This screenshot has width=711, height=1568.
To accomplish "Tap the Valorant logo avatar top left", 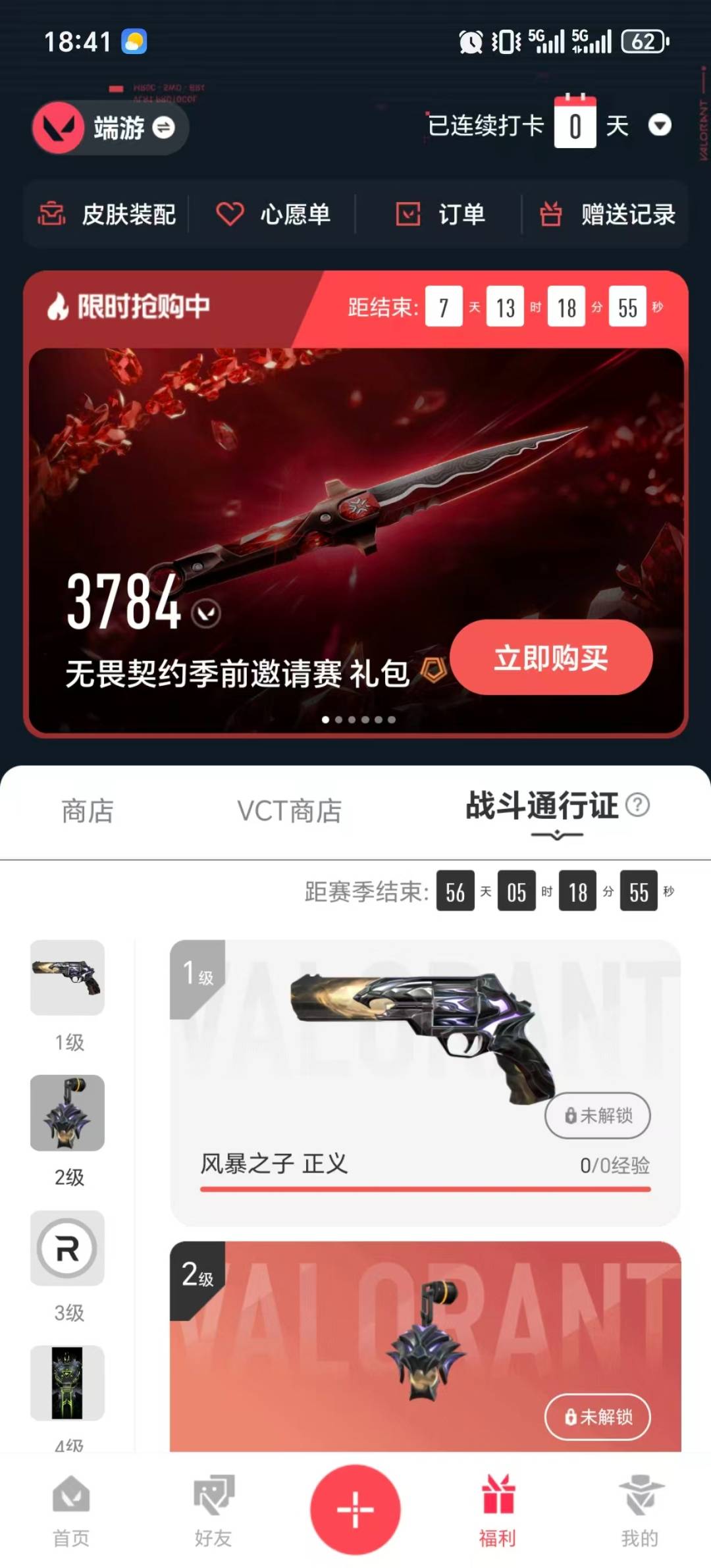I will [58, 127].
